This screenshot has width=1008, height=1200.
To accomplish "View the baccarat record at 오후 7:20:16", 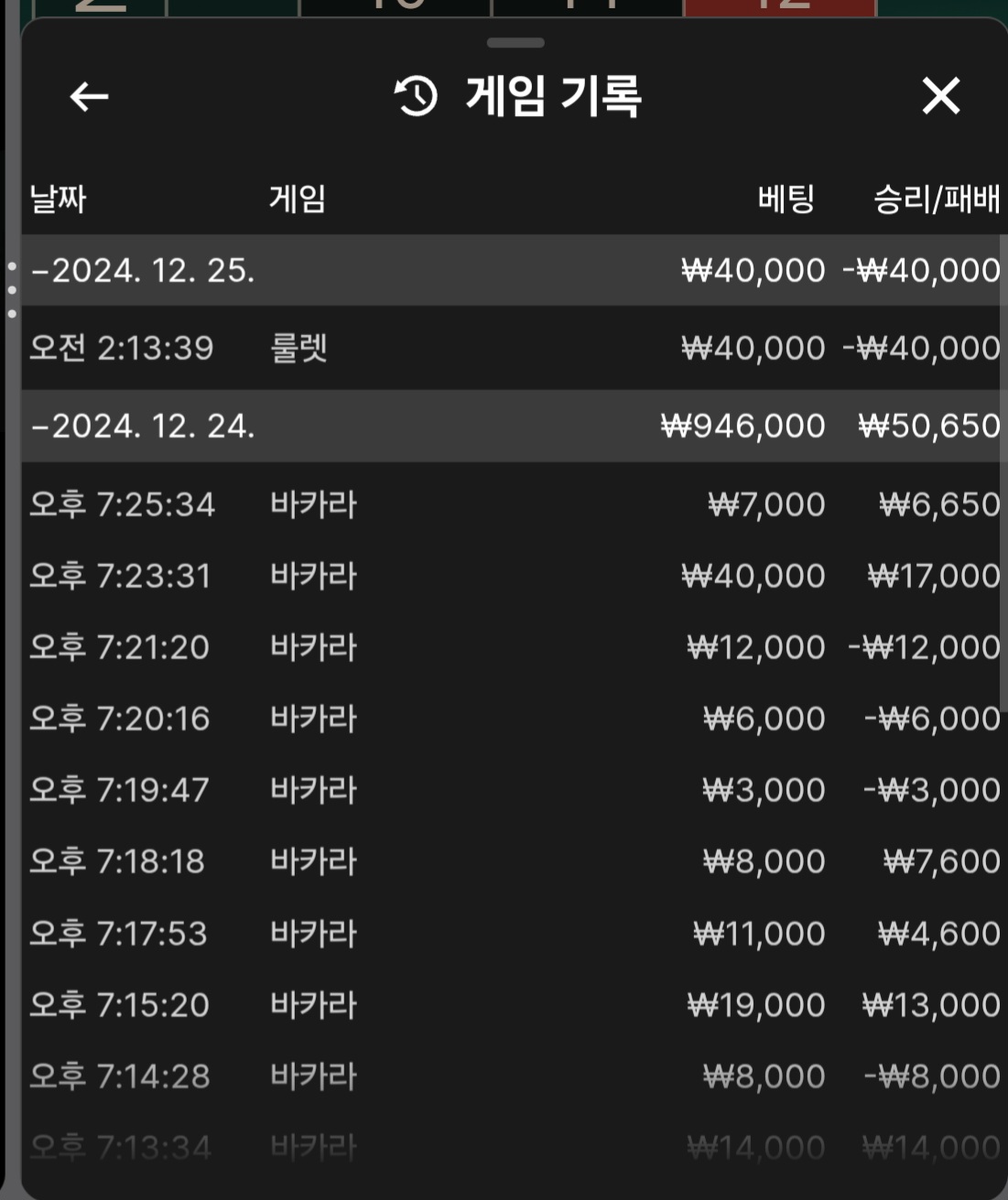I will [513, 719].
